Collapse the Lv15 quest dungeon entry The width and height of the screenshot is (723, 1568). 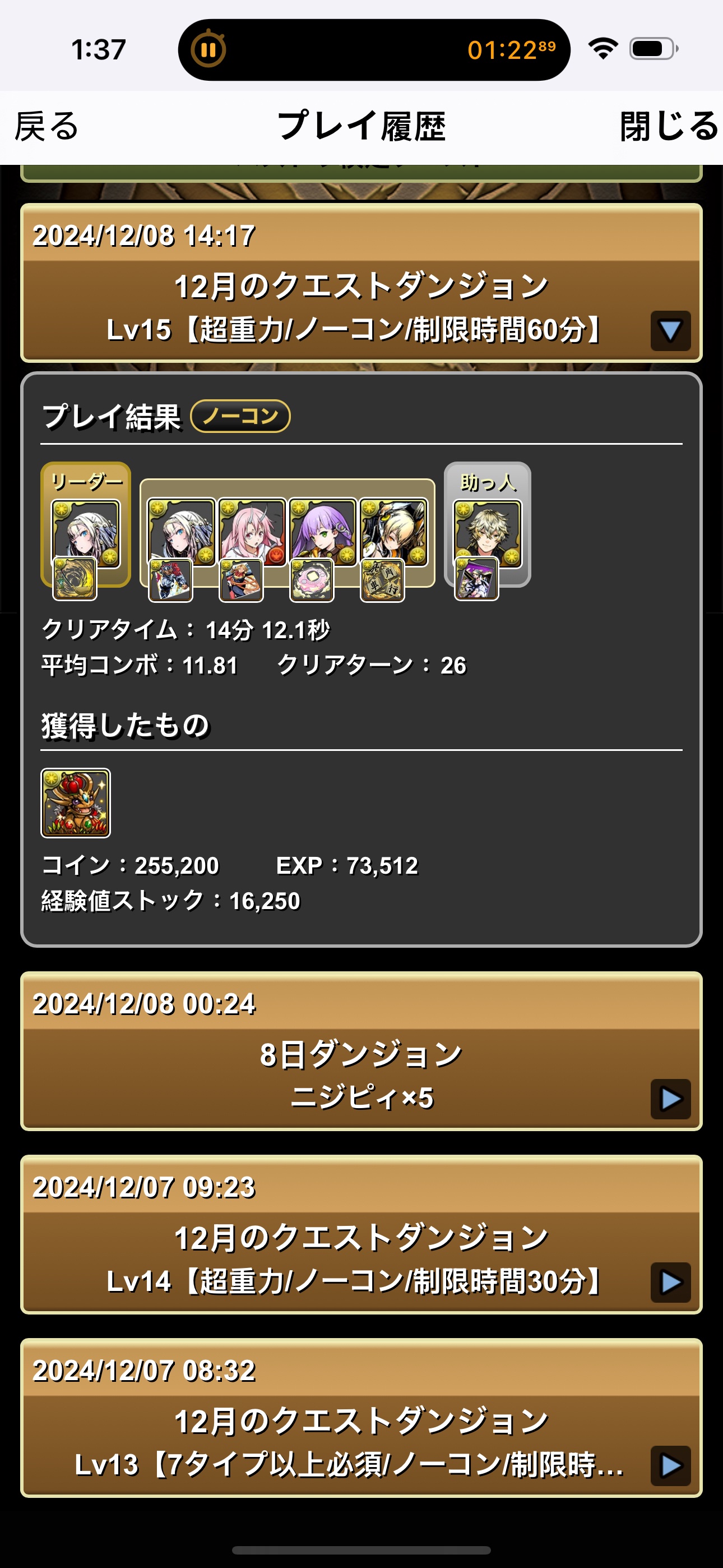click(x=670, y=330)
